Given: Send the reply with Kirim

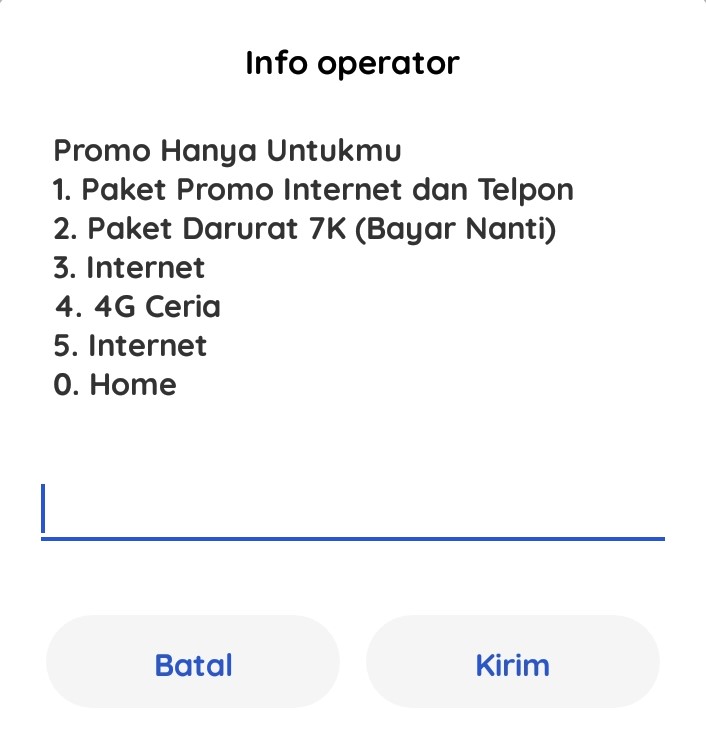Looking at the screenshot, I should (x=513, y=665).
